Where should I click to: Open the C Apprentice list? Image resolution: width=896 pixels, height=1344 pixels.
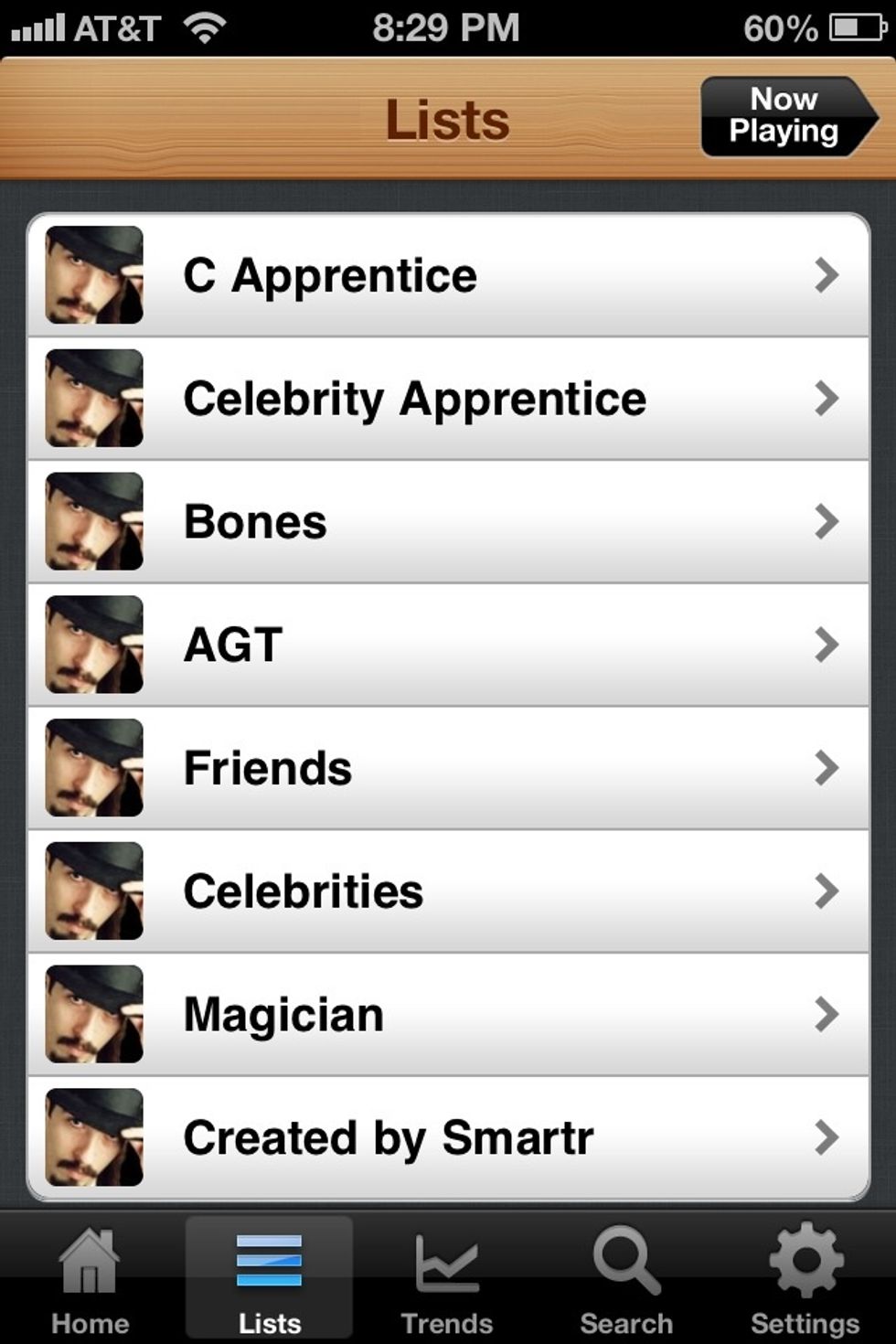click(x=448, y=275)
